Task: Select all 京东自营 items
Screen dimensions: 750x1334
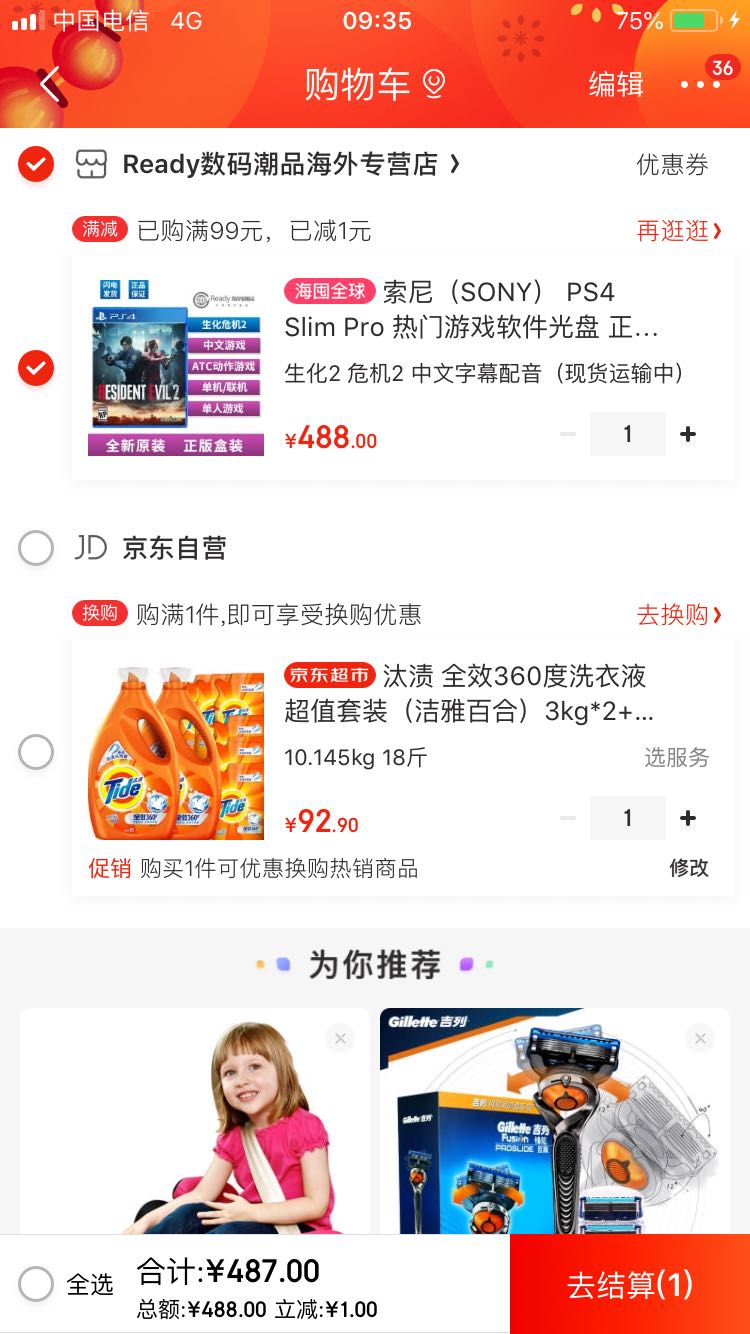Action: point(36,548)
